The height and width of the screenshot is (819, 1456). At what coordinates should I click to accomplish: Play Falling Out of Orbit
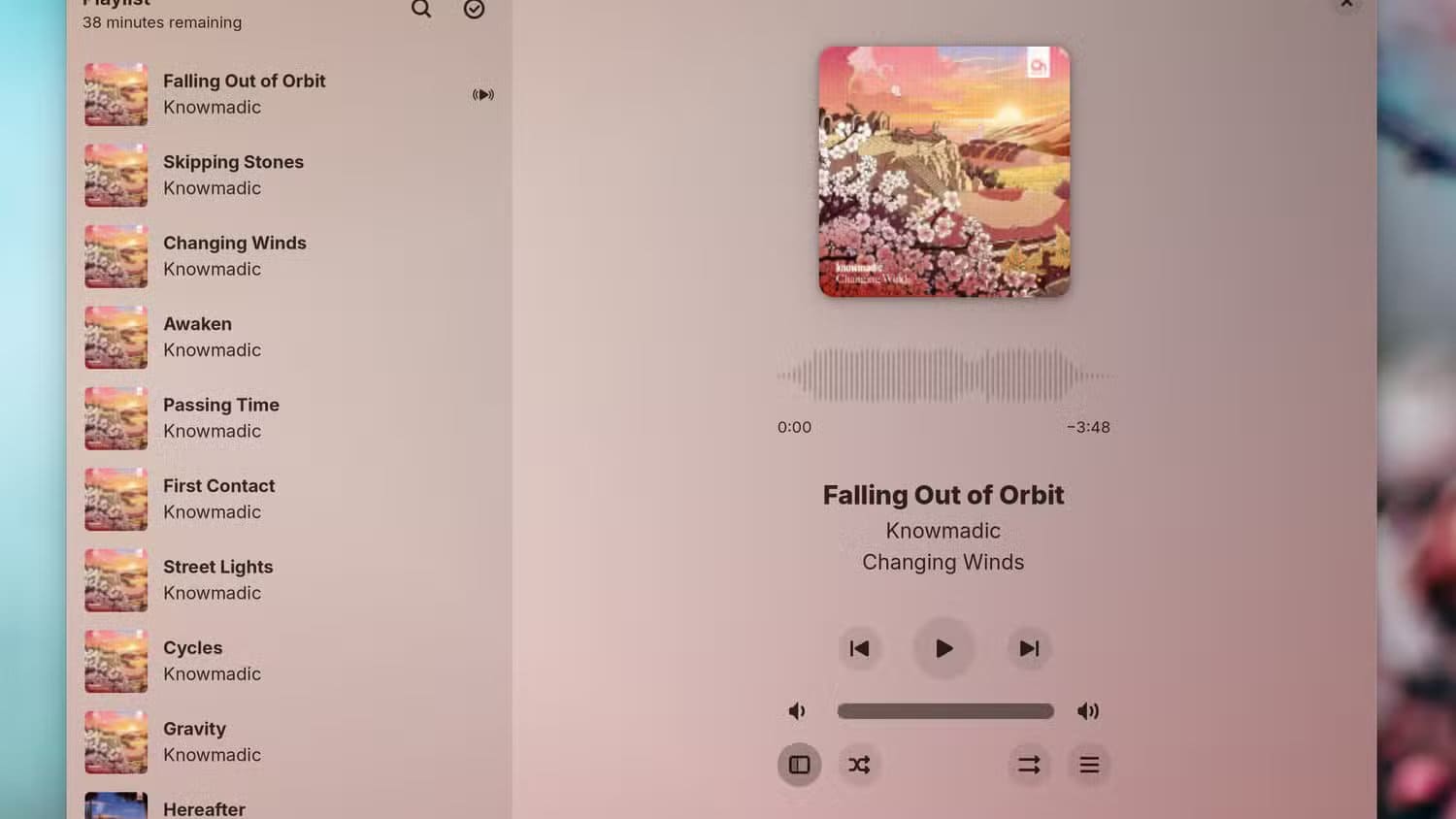click(943, 648)
